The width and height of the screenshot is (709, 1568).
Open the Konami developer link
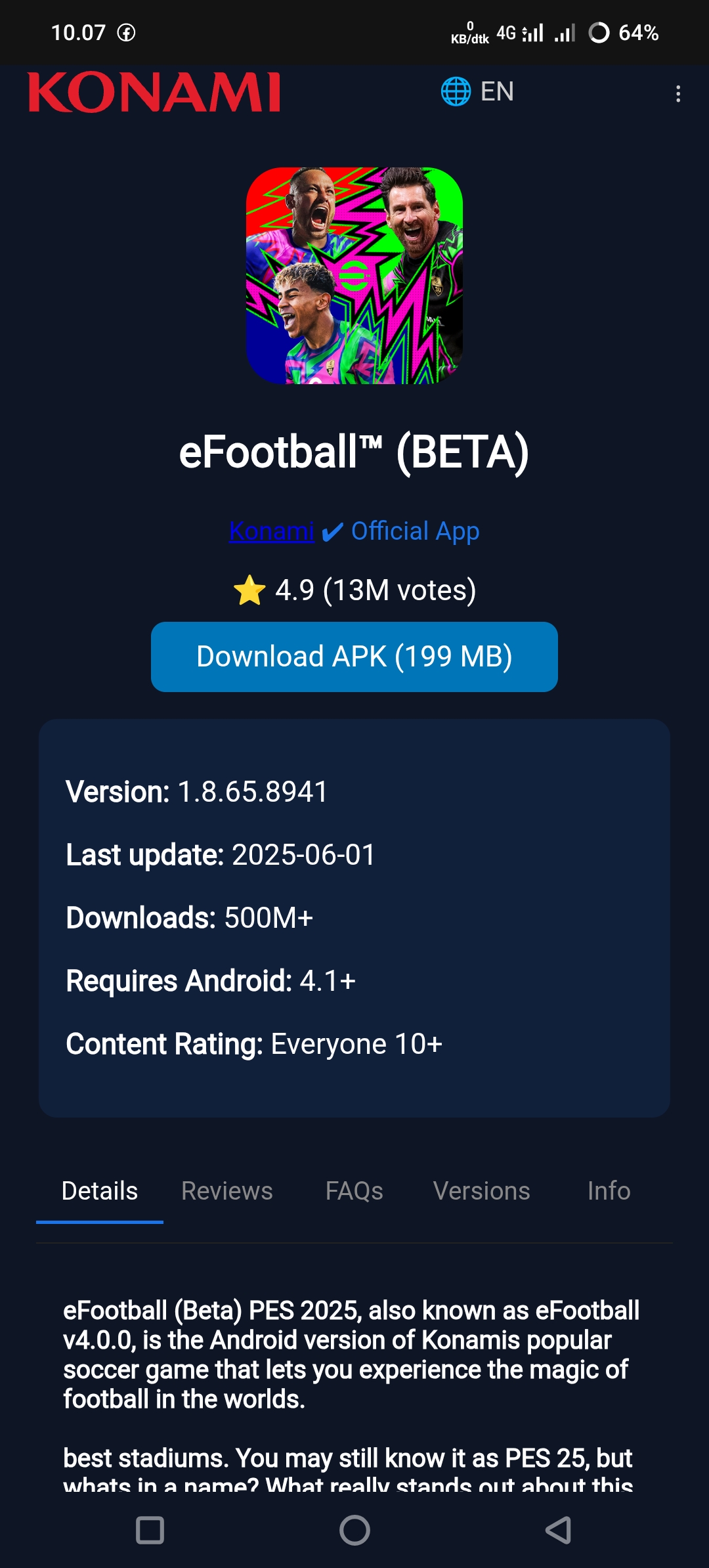pyautogui.click(x=272, y=531)
